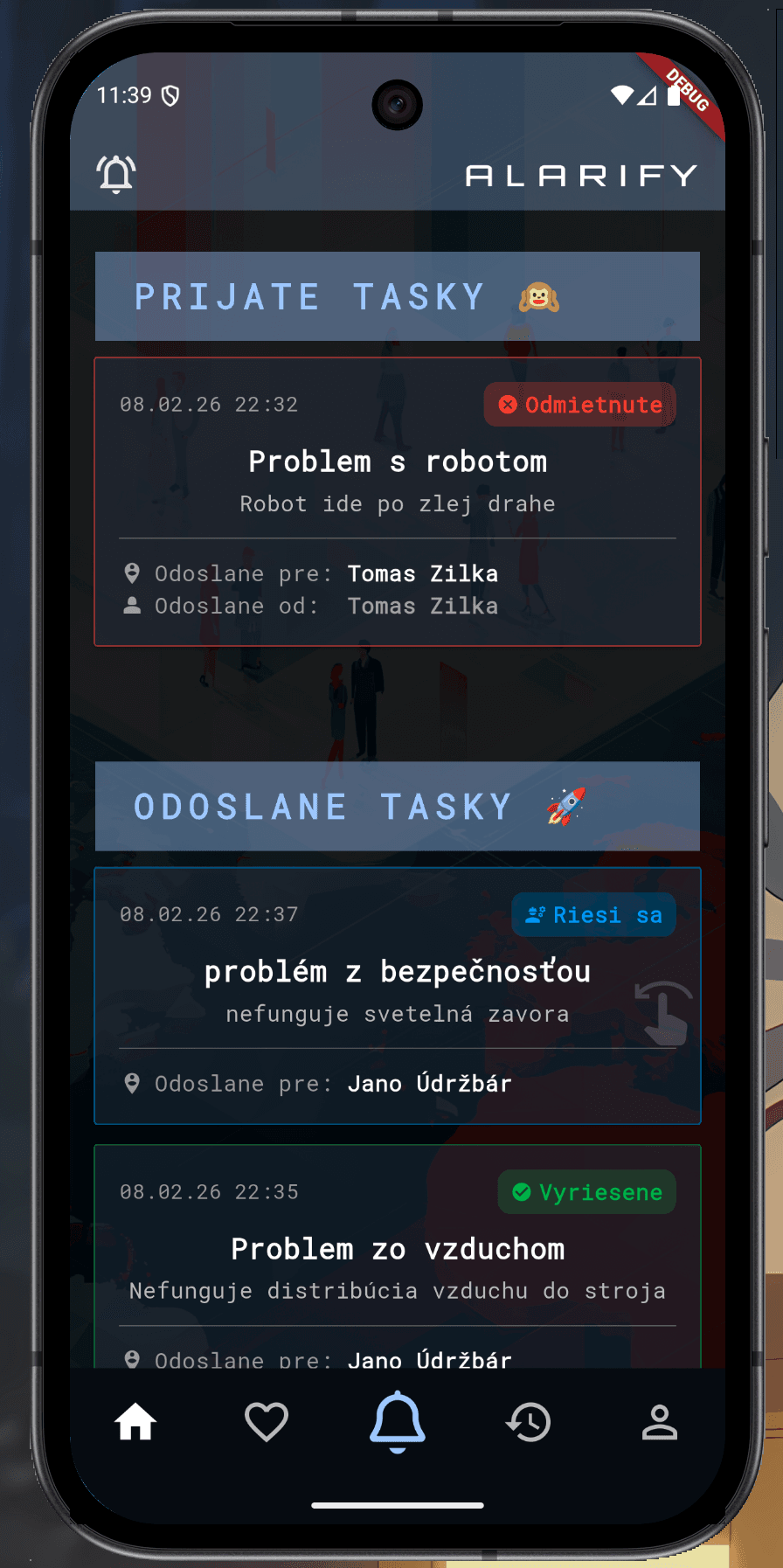Select the Tomas Zilka recipient link

point(423,573)
